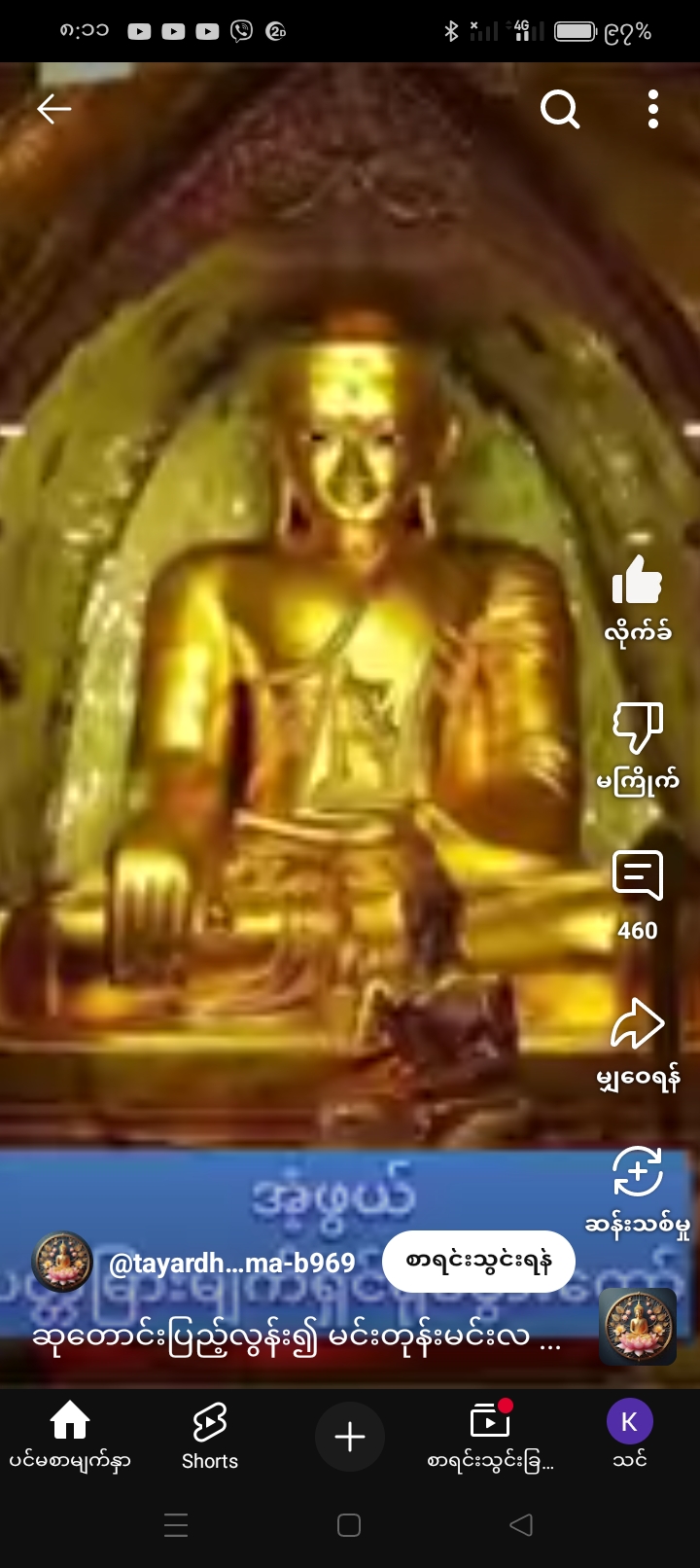Subscribe to the tayardh channel

coord(478,1262)
